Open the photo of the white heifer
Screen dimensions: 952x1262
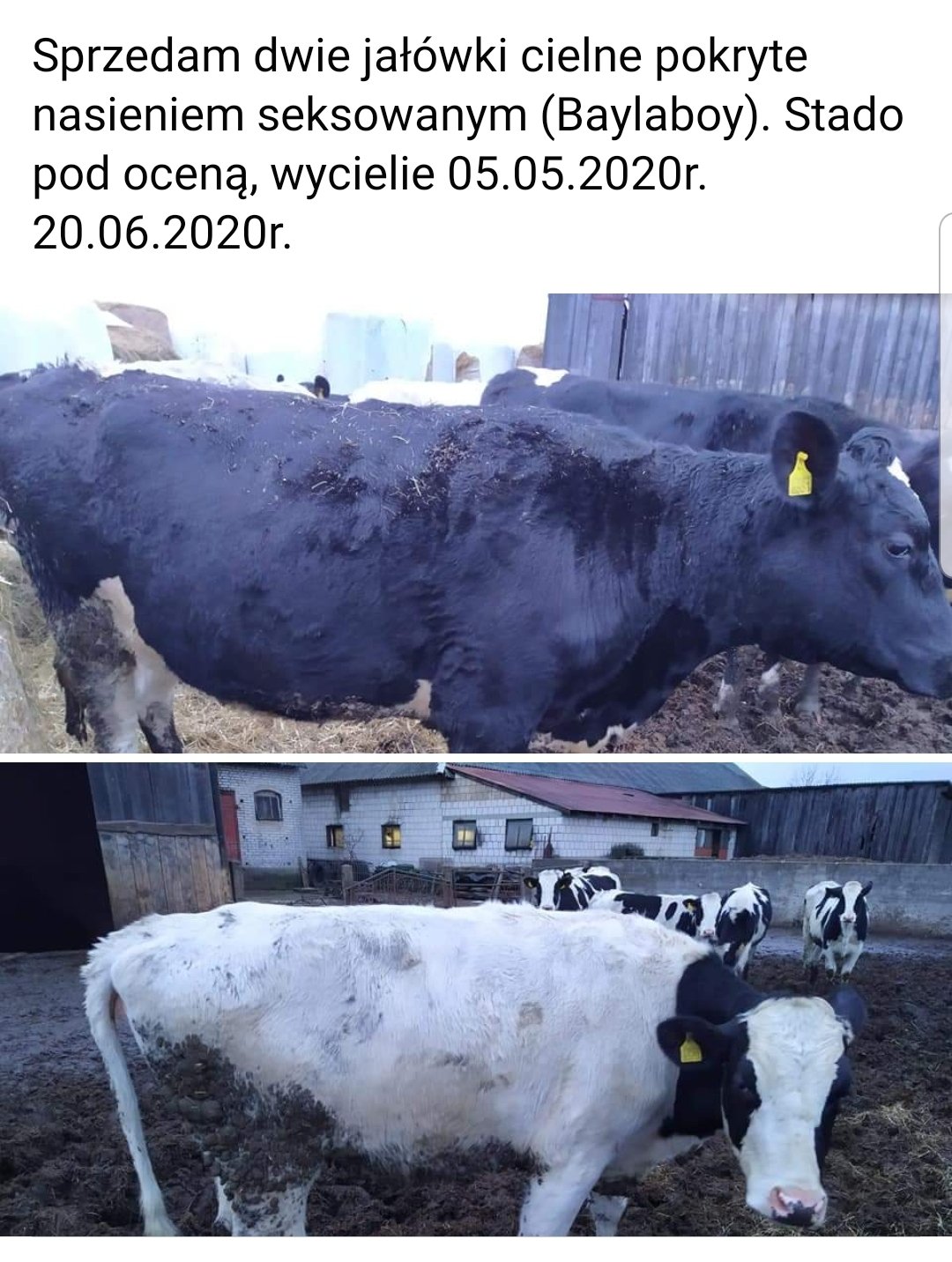click(x=476, y=999)
